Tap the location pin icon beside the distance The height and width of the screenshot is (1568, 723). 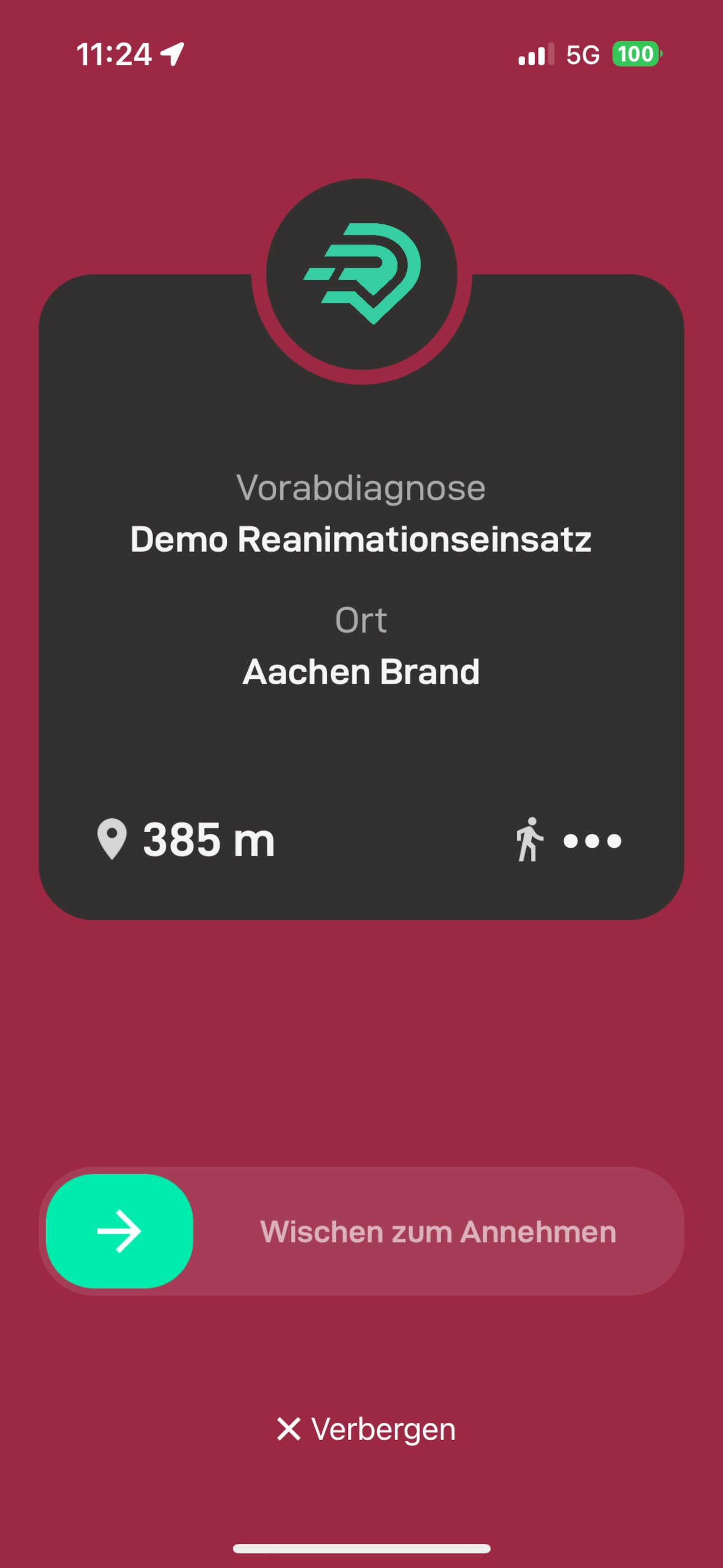[x=113, y=840]
